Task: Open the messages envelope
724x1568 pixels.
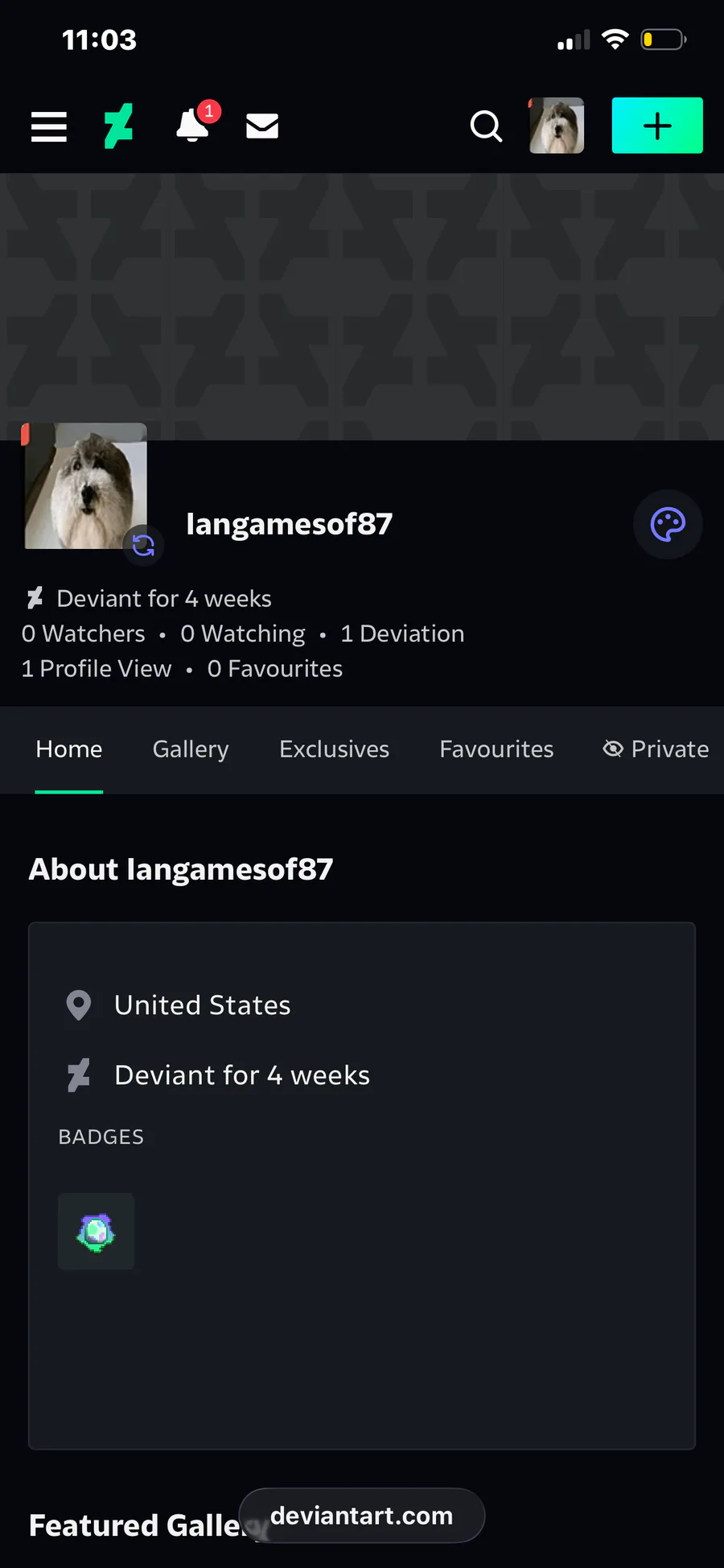Action: [x=262, y=126]
